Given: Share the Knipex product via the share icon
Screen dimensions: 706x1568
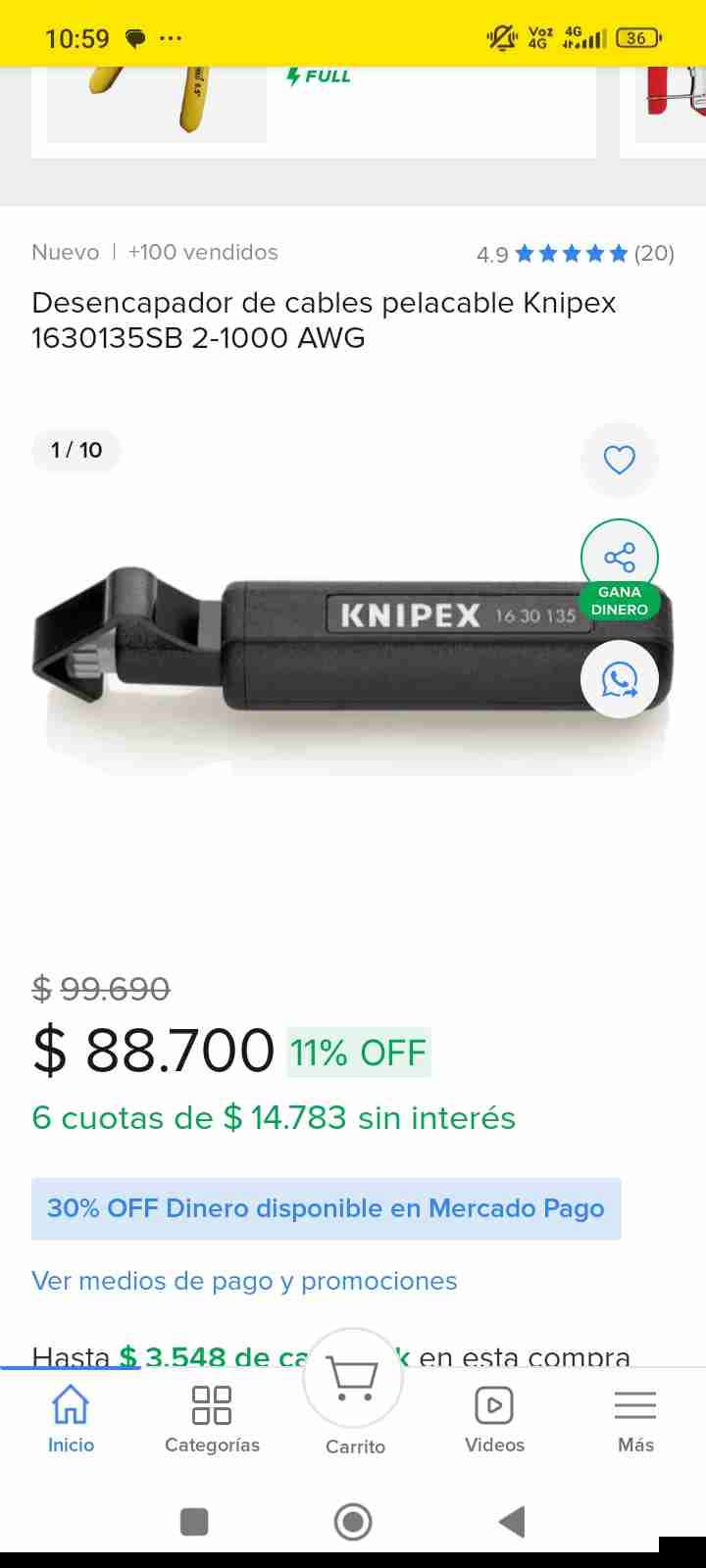Looking at the screenshot, I should click(619, 557).
